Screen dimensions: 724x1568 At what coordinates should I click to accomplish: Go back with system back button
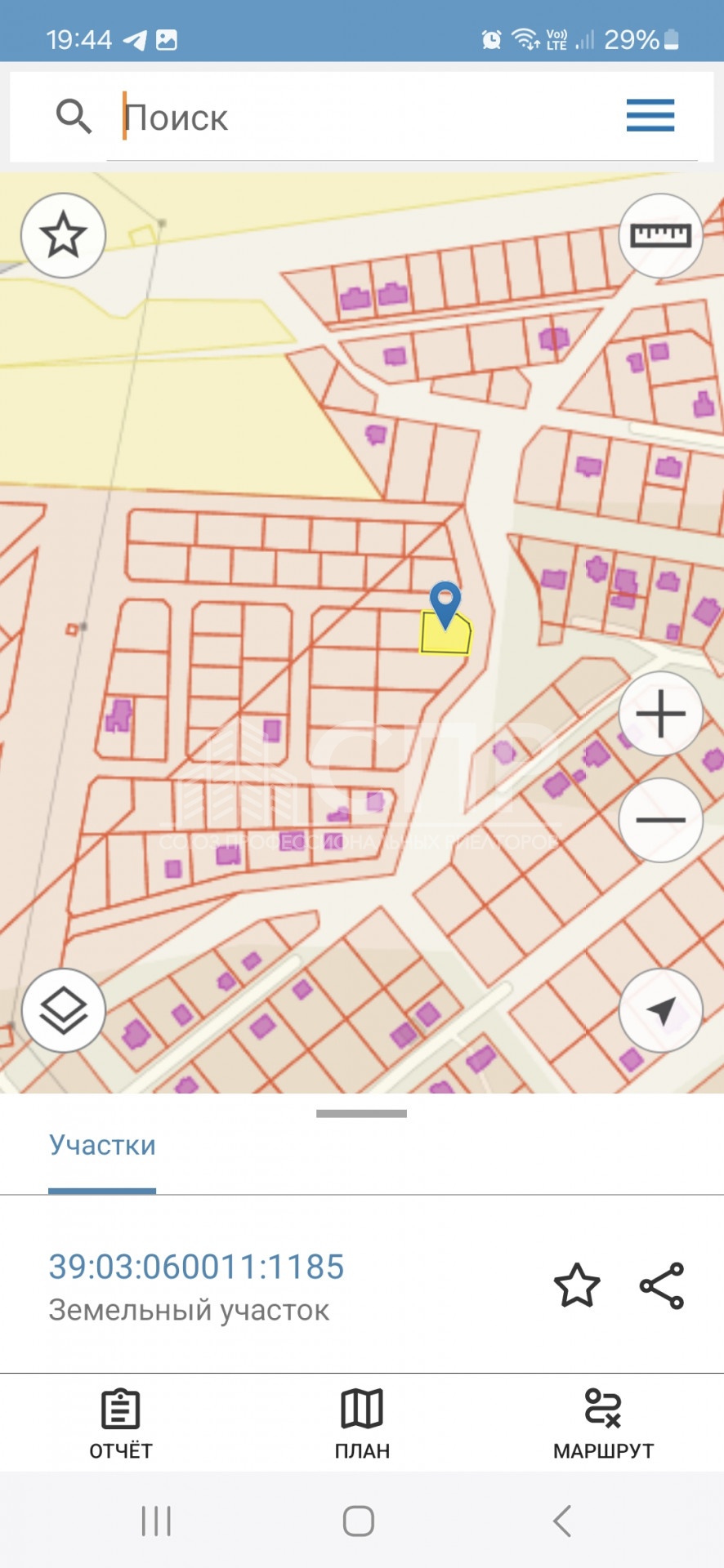click(561, 1521)
